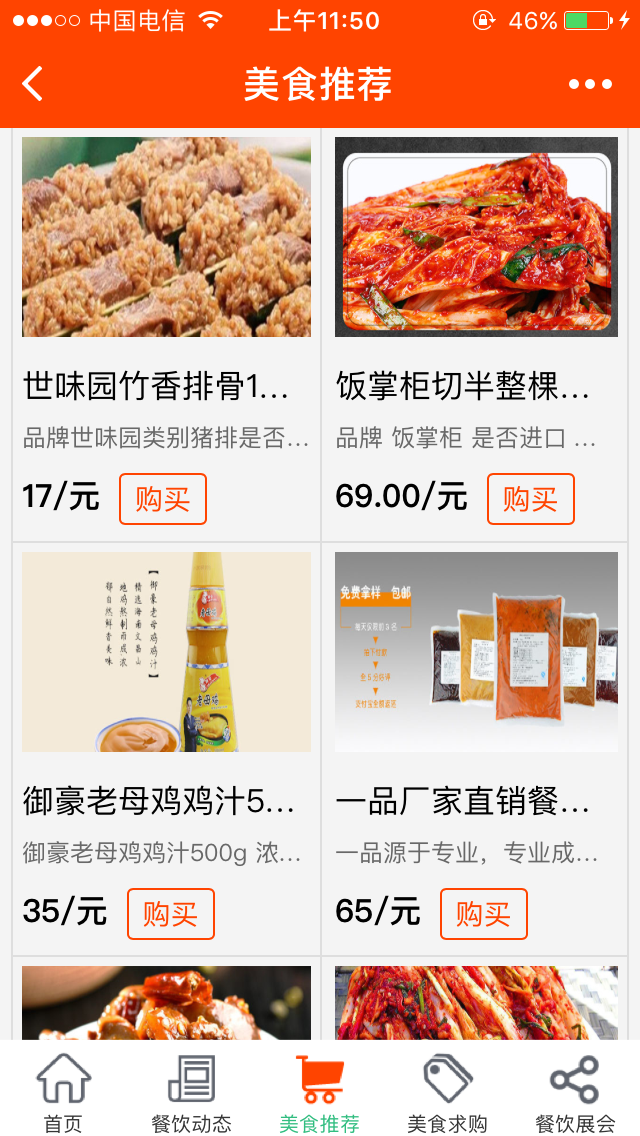Switch to the 餐饮展会 tab
Image resolution: width=640 pixels, height=1136 pixels.
[x=575, y=1092]
